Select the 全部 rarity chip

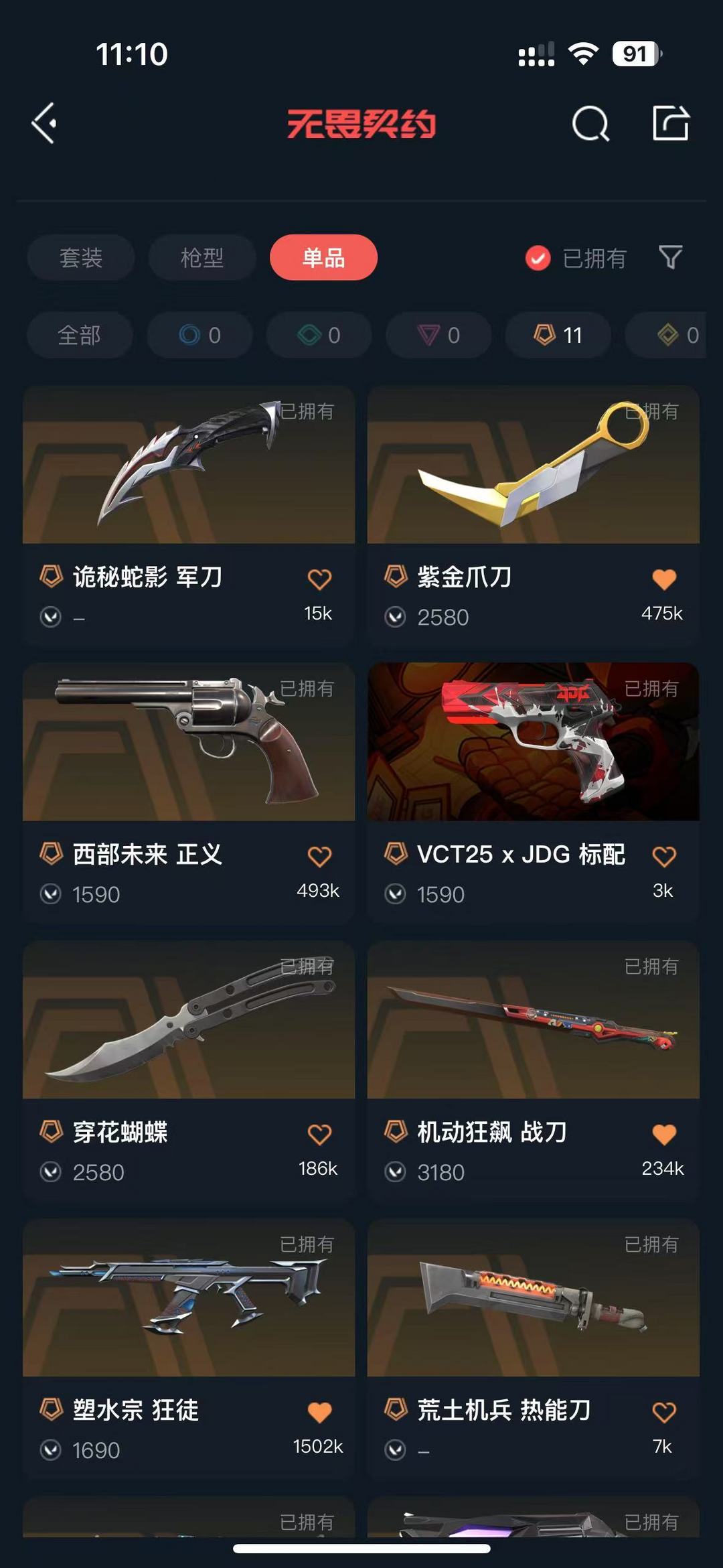80,335
